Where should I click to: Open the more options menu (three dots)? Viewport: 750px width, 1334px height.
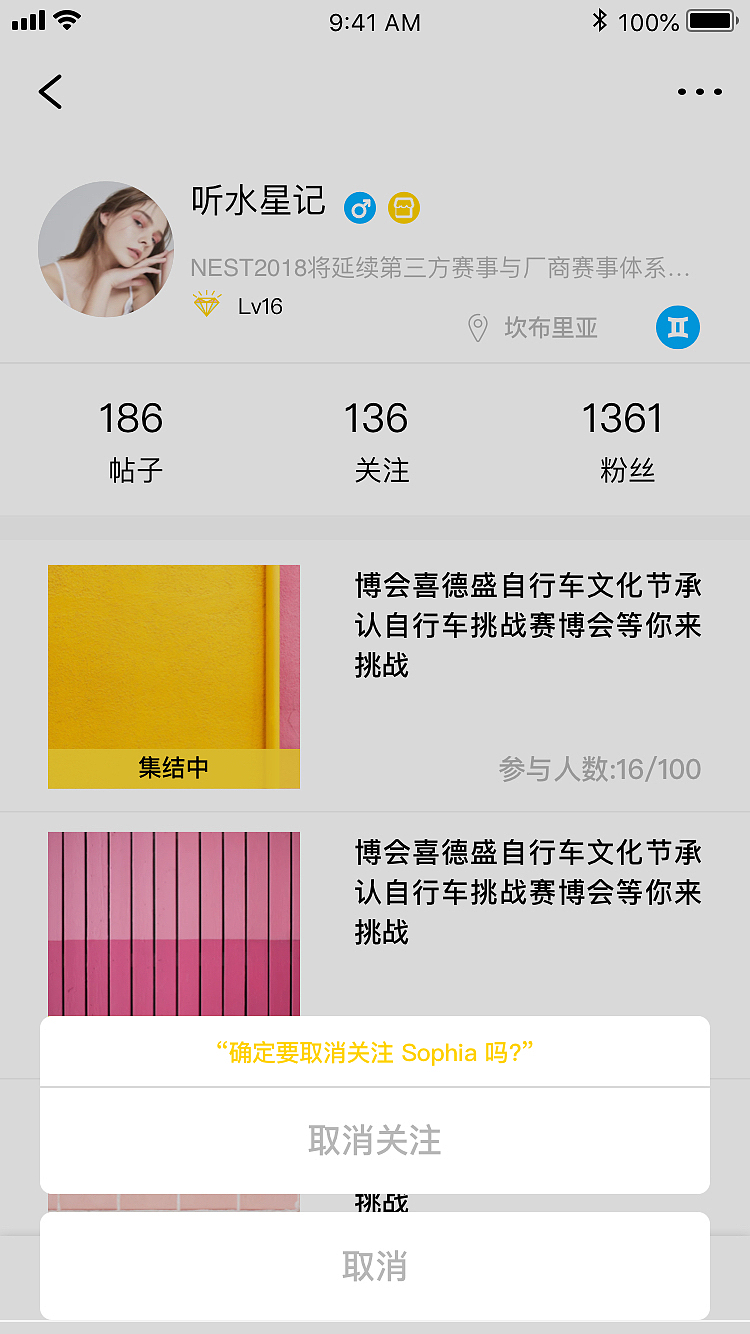[x=700, y=91]
